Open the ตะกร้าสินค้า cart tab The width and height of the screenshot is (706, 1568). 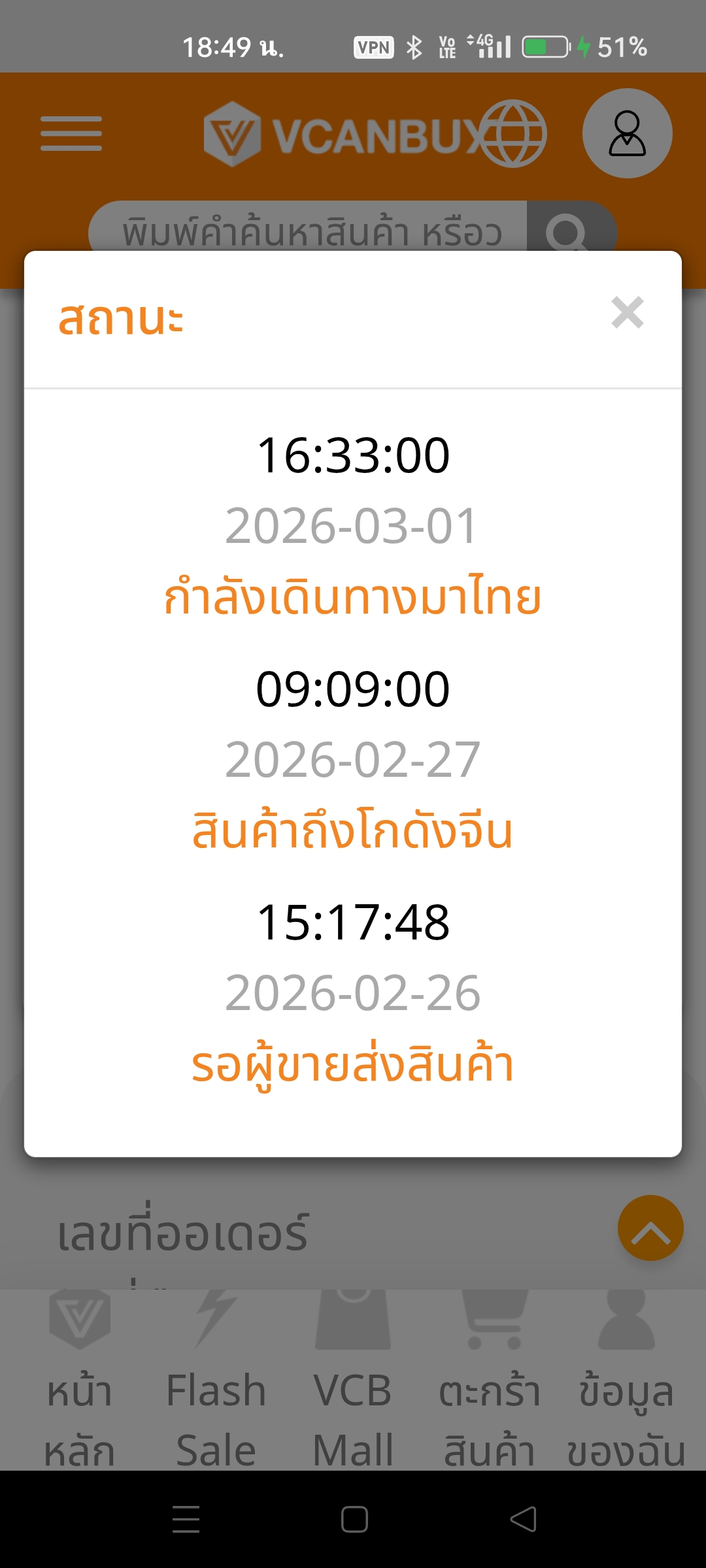click(x=490, y=1379)
